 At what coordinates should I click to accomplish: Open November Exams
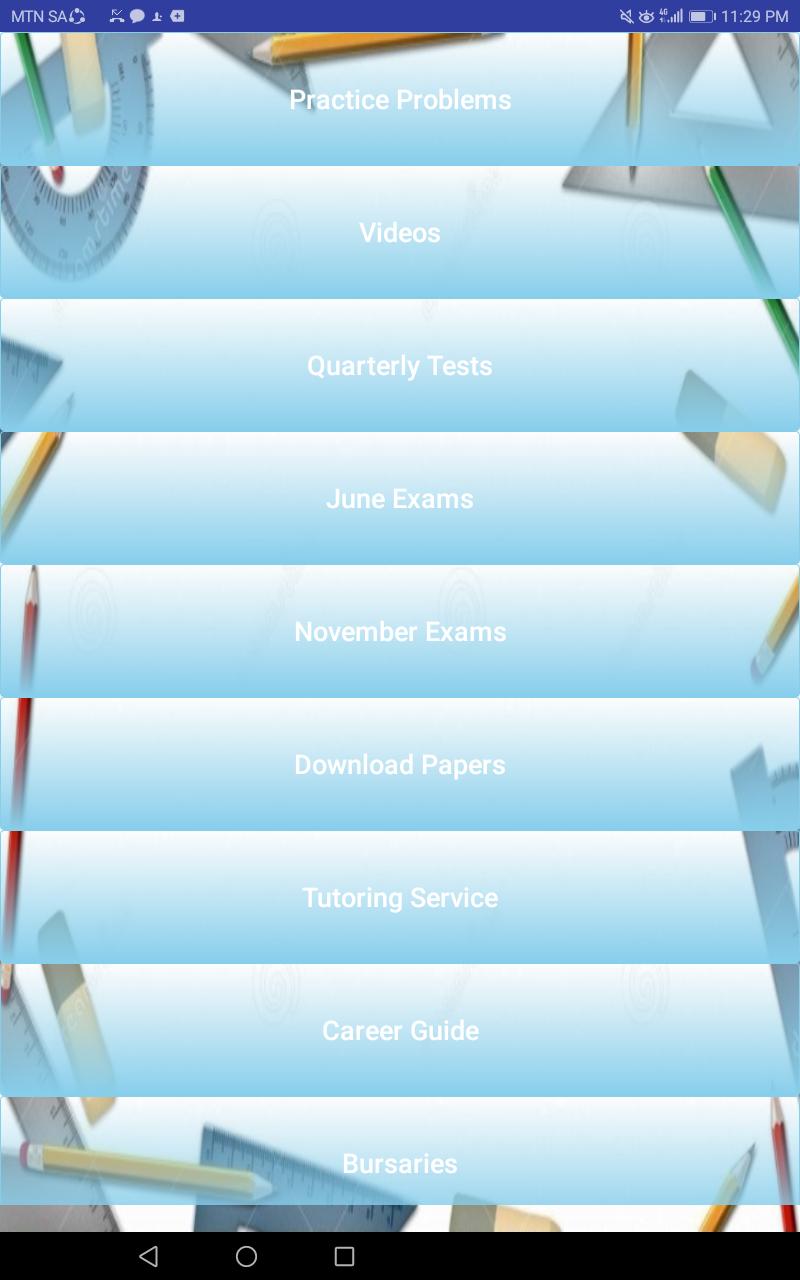point(400,632)
